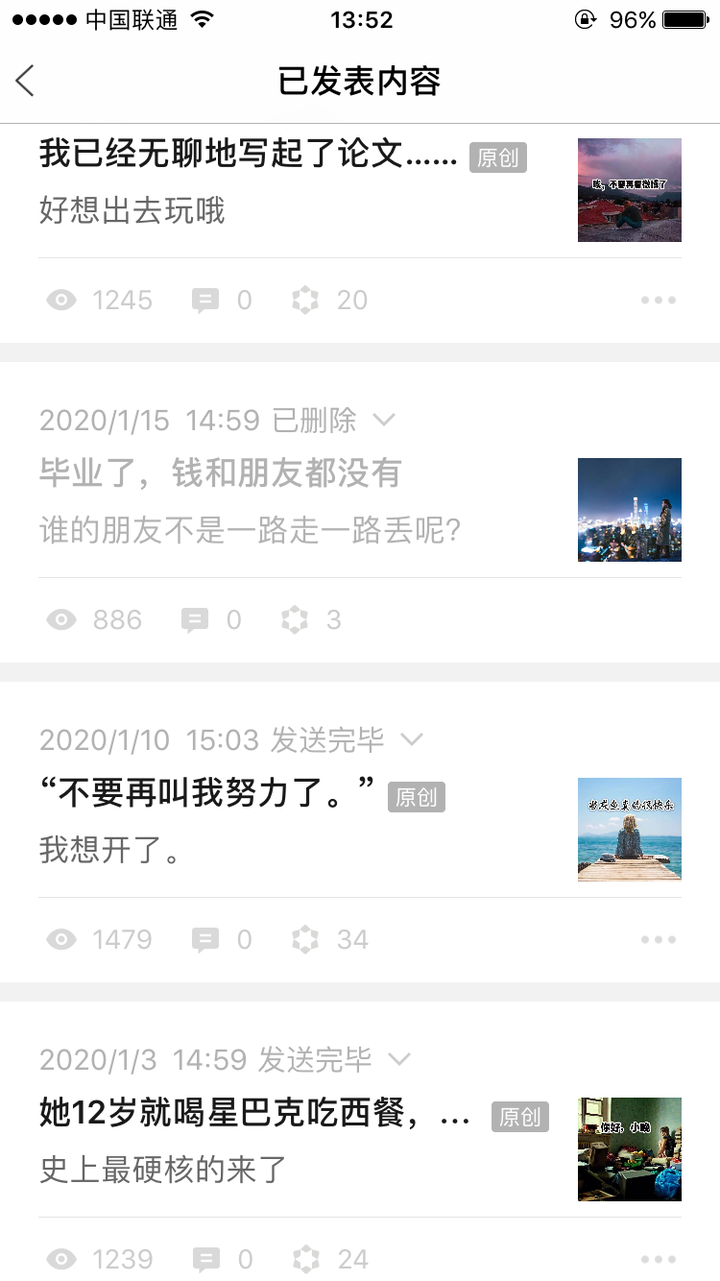Click the pier thumbnail on 2020/1/10 post
The width and height of the screenshot is (720, 1281).
coord(629,830)
